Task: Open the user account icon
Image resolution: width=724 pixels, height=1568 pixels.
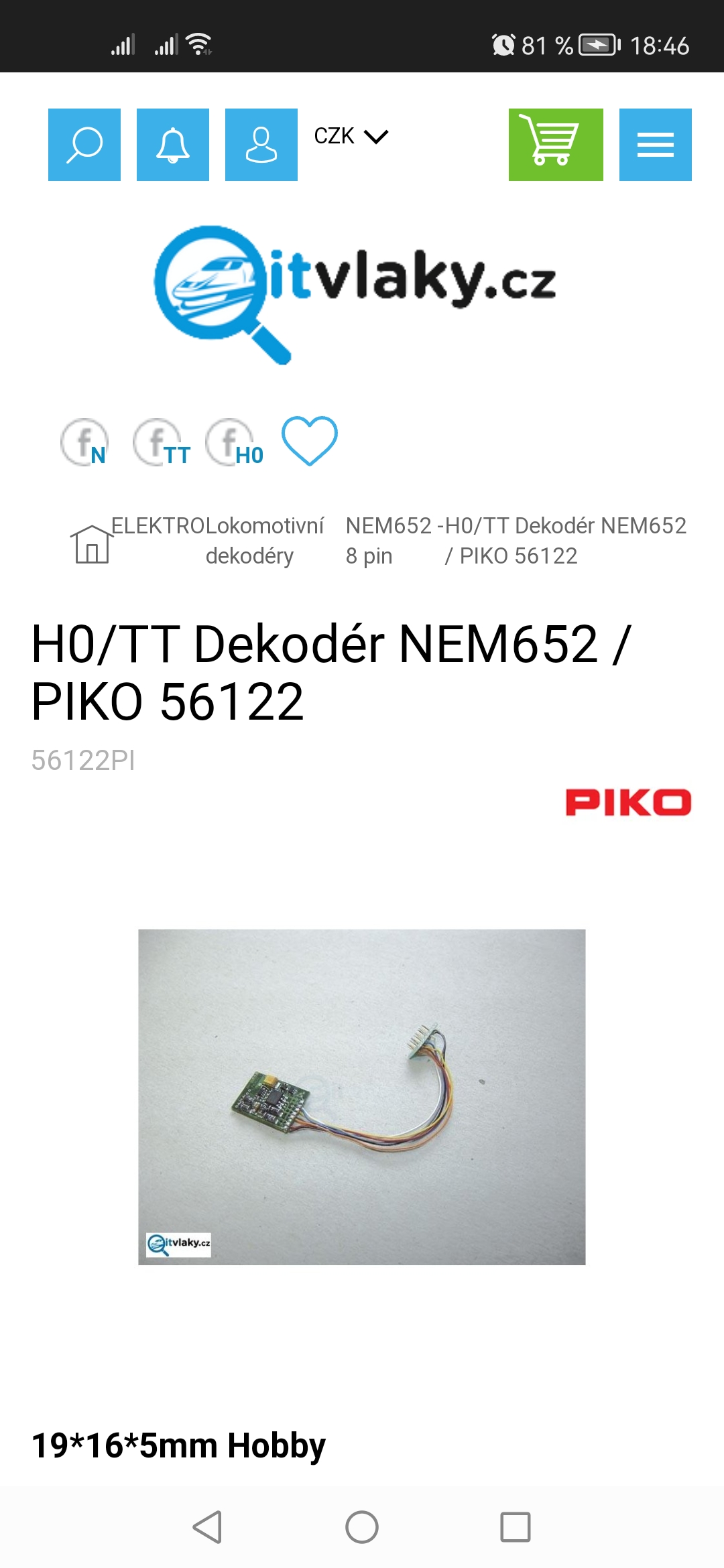Action: point(261,145)
